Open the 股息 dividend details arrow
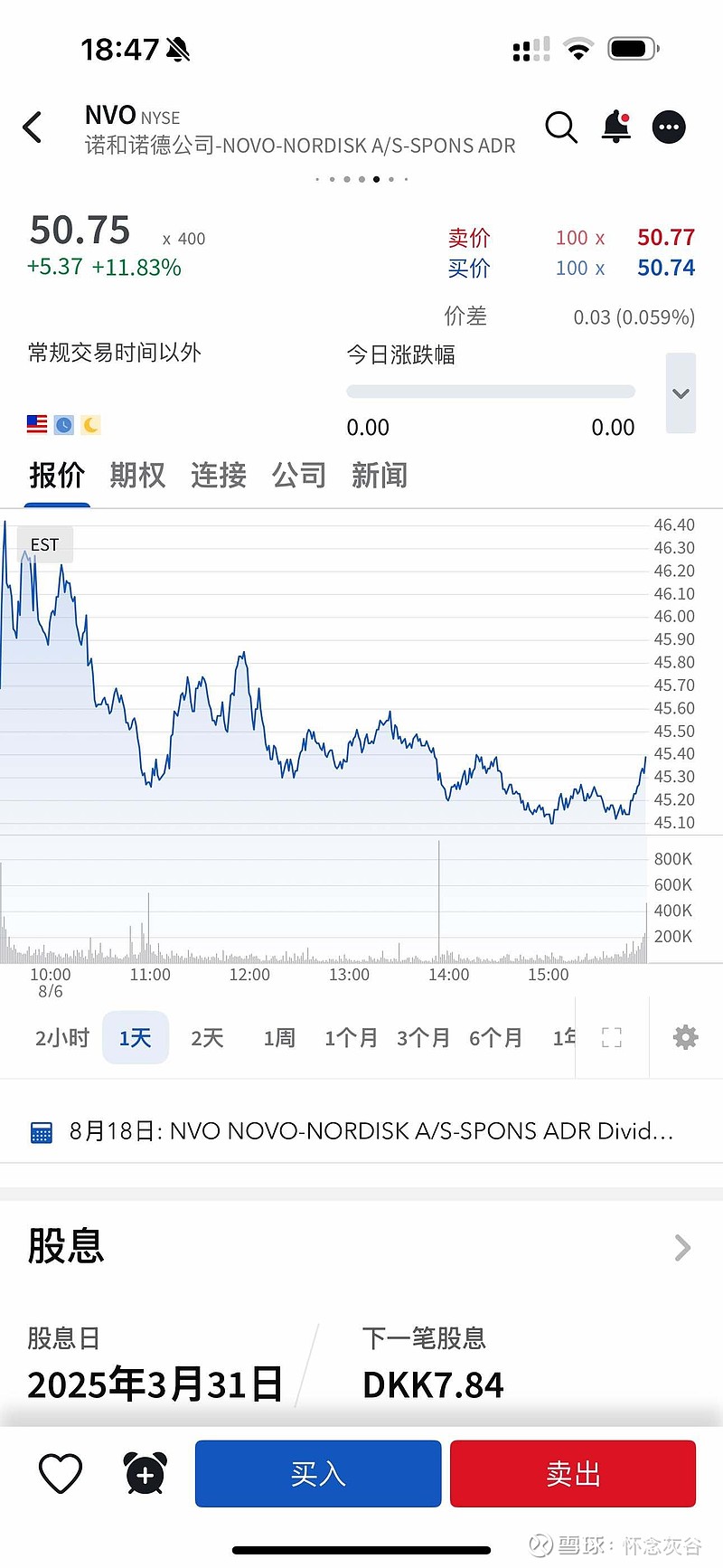Image resolution: width=723 pixels, height=1568 pixels. (x=682, y=1248)
